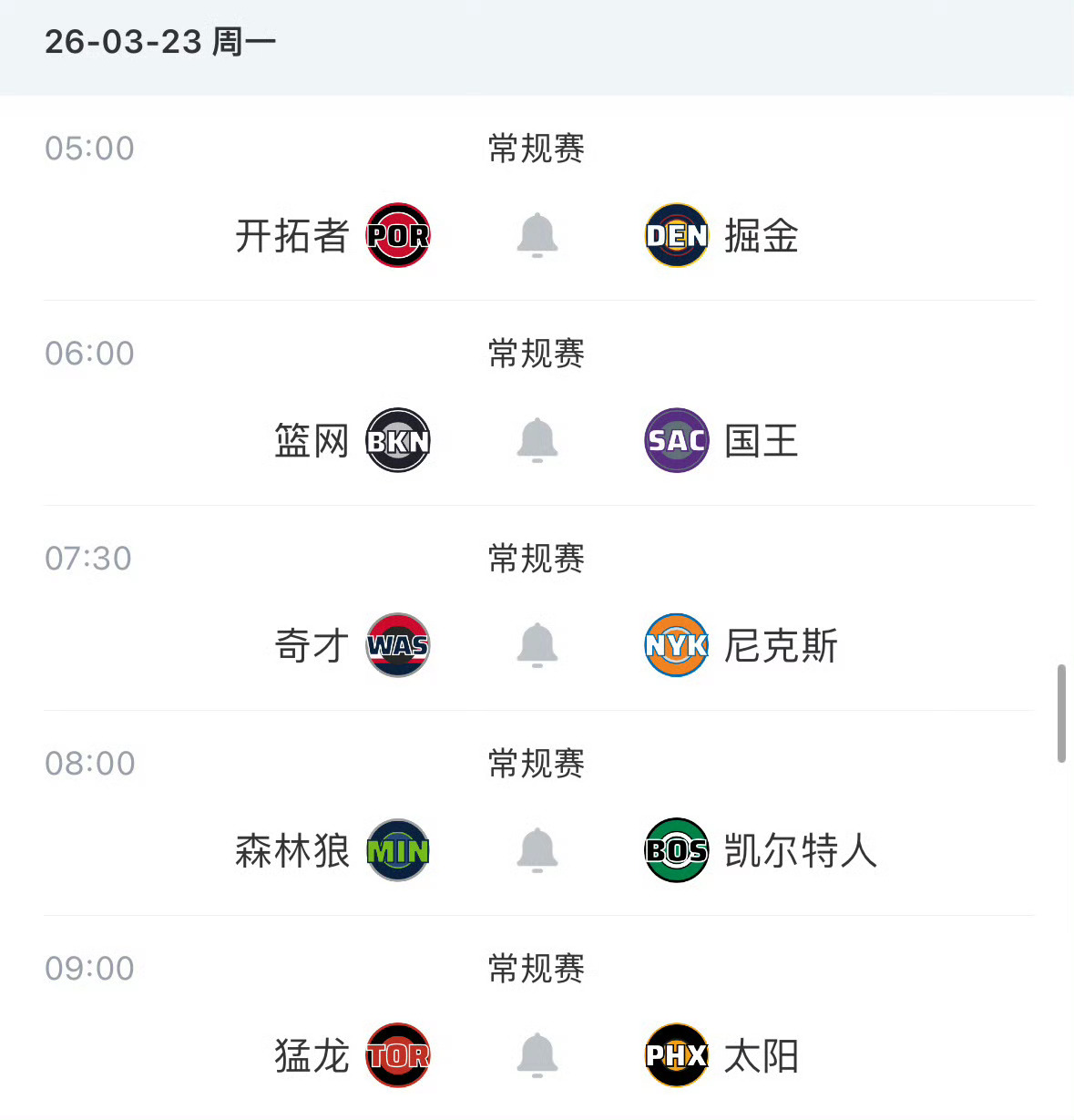Viewport: 1074px width, 1120px height.
Task: Open the Trail Blazers POR team logo
Action: tap(399, 236)
